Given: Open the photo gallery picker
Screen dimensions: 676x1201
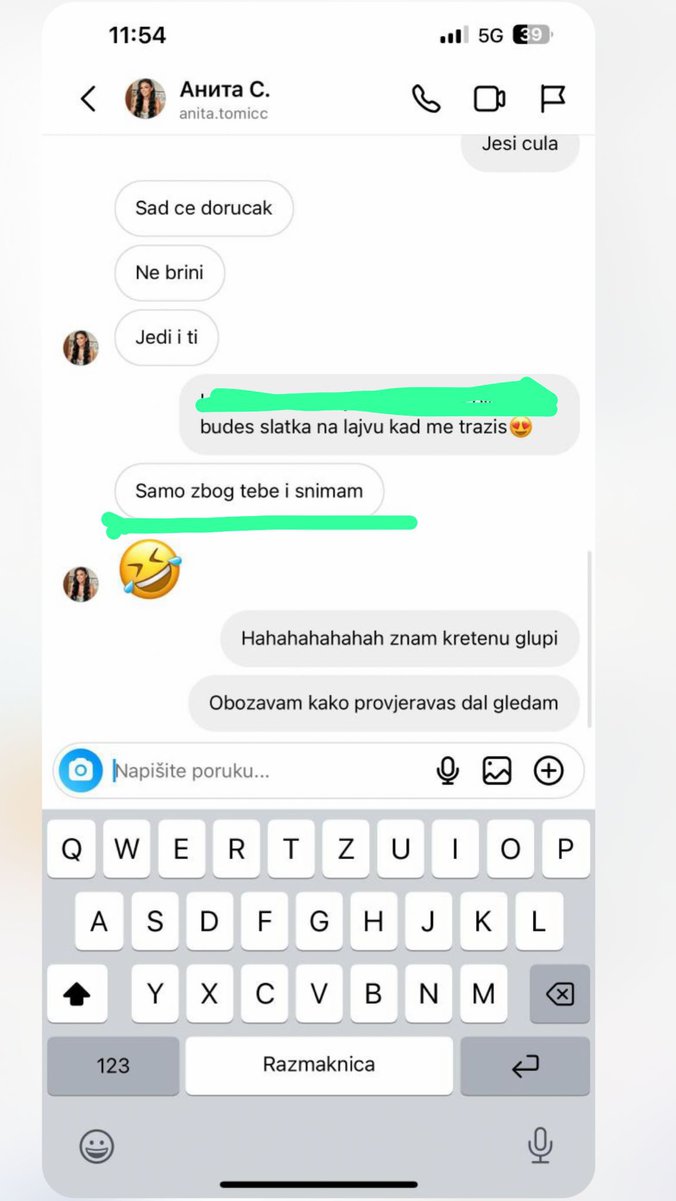Looking at the screenshot, I should [x=497, y=770].
